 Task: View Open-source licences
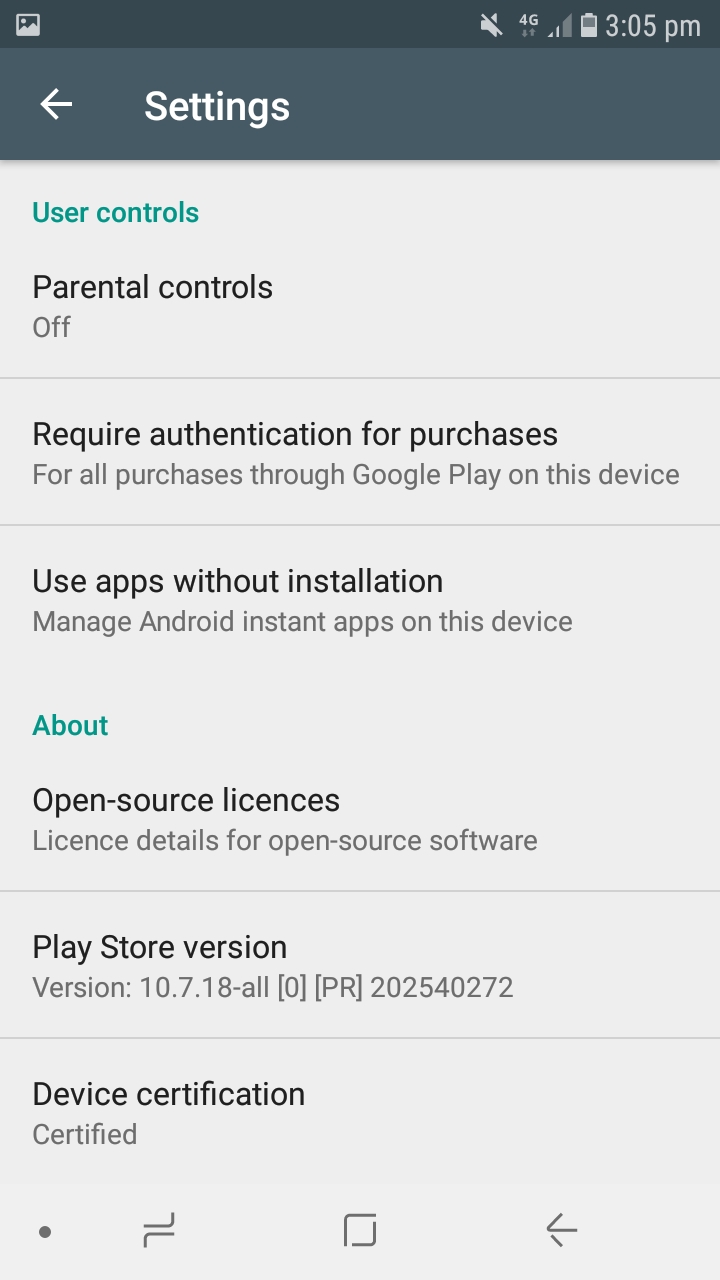click(360, 818)
